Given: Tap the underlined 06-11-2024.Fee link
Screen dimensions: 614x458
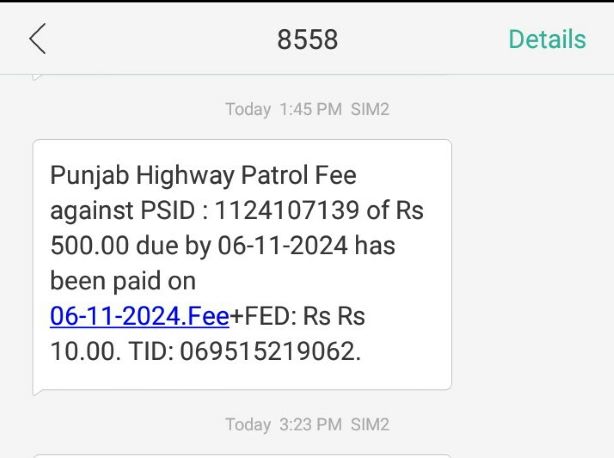Looking at the screenshot, I should click(139, 317).
